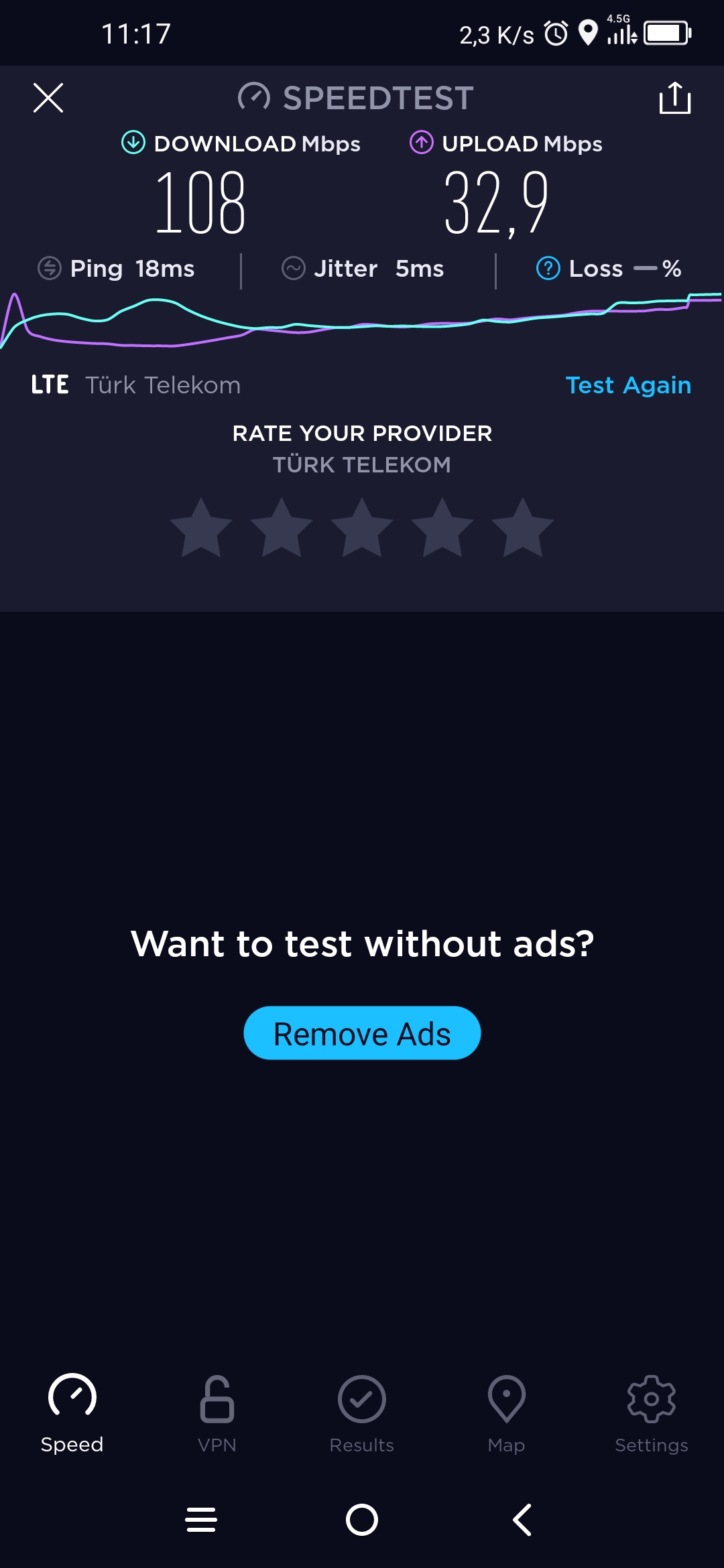
Task: Open the Results tab
Action: pyautogui.click(x=361, y=1413)
